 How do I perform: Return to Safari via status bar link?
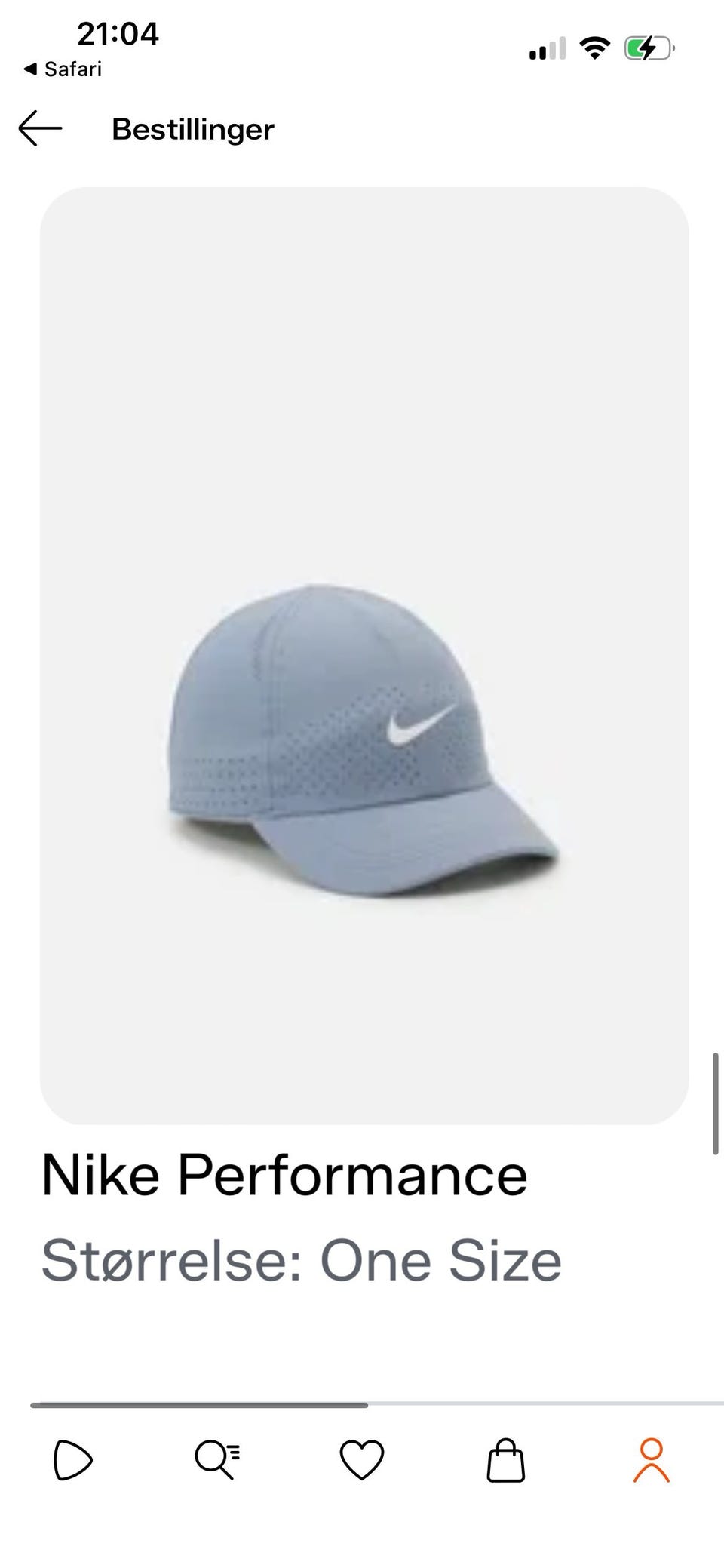(x=63, y=69)
